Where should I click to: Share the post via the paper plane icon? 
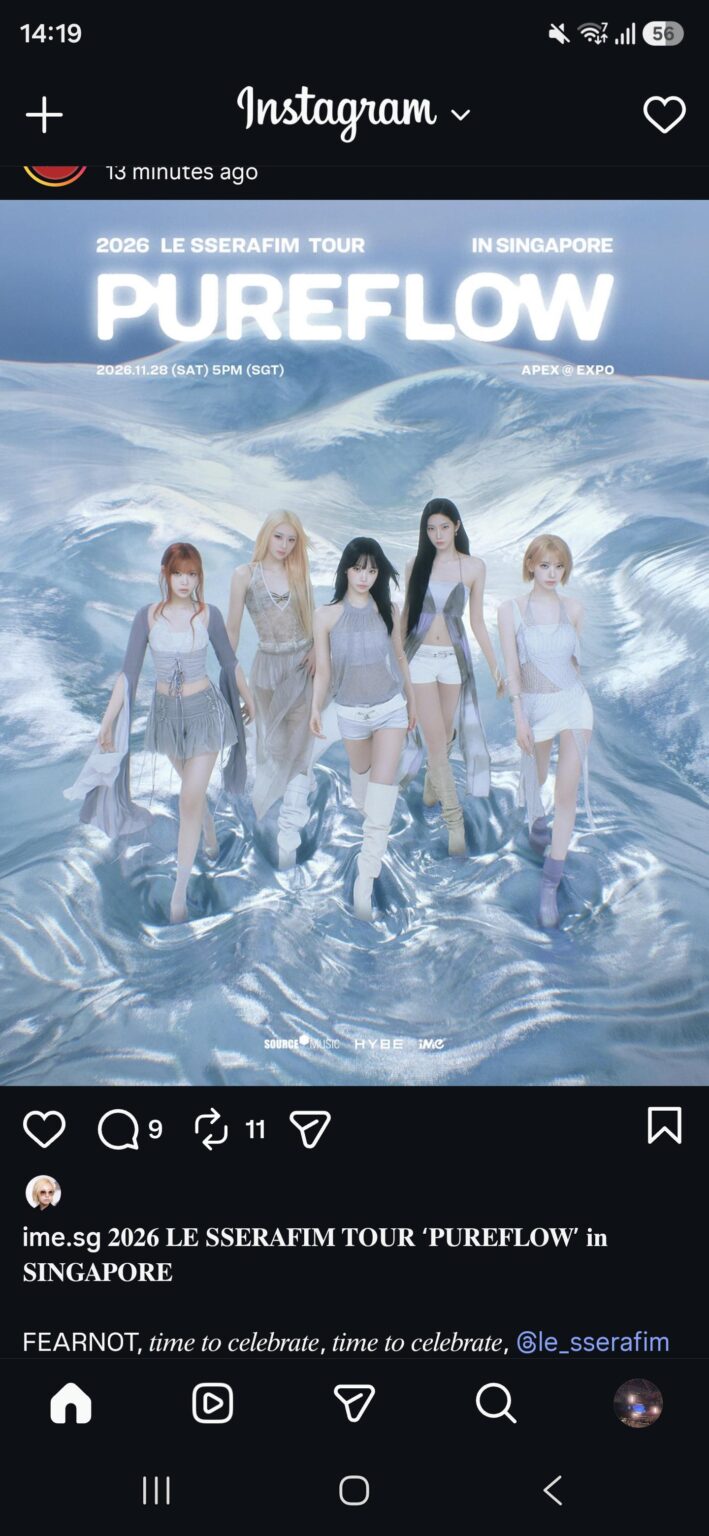[x=310, y=1130]
